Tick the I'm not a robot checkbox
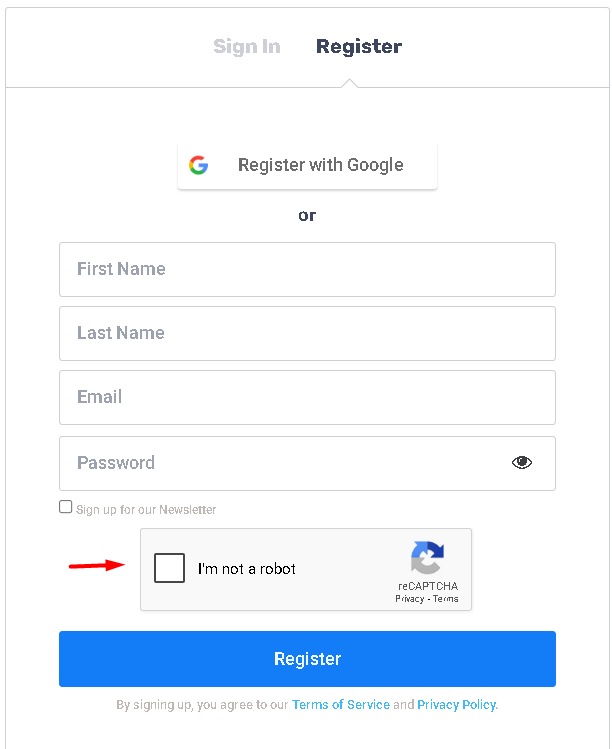The image size is (612, 749). click(x=170, y=568)
